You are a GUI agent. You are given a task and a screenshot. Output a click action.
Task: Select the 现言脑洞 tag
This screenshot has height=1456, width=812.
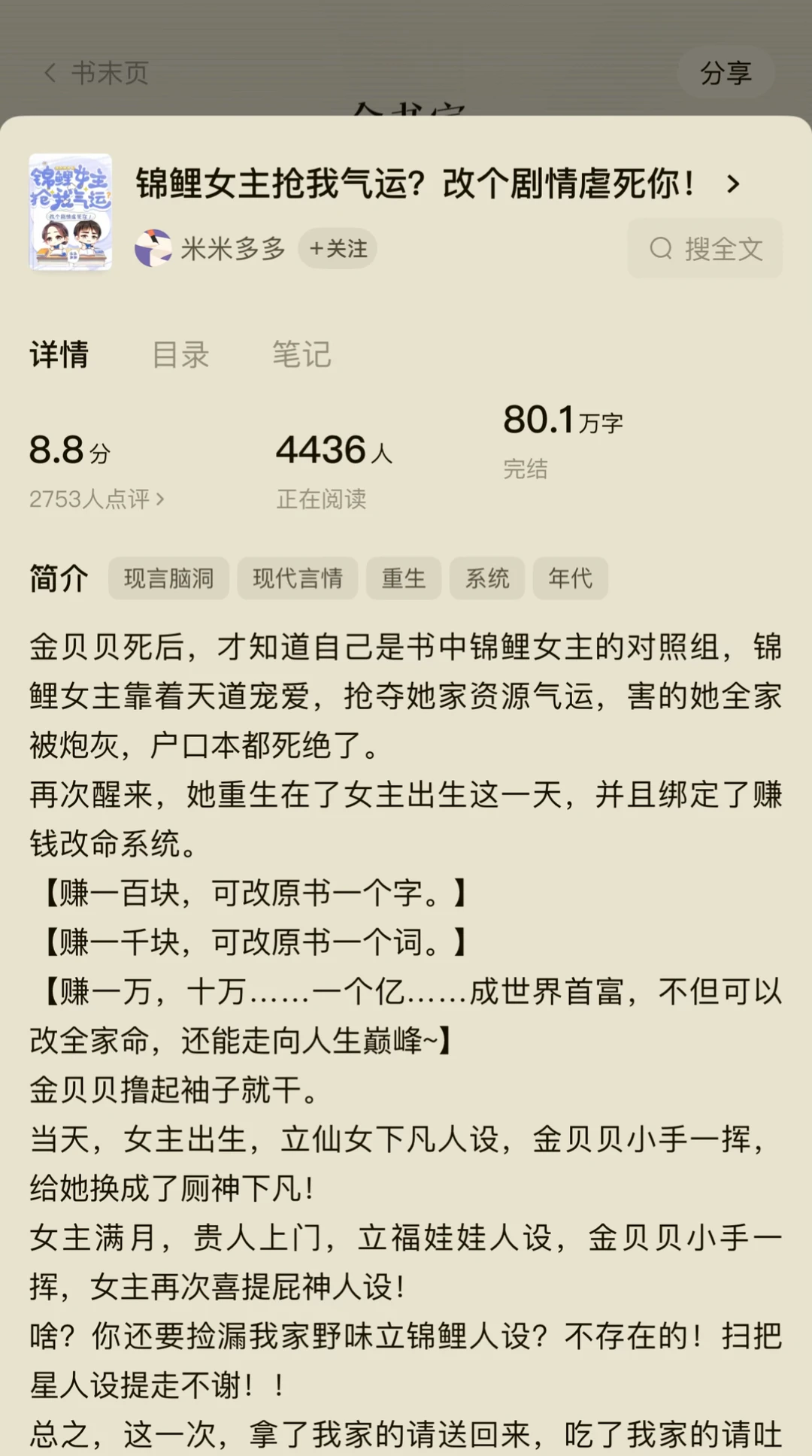coord(168,578)
